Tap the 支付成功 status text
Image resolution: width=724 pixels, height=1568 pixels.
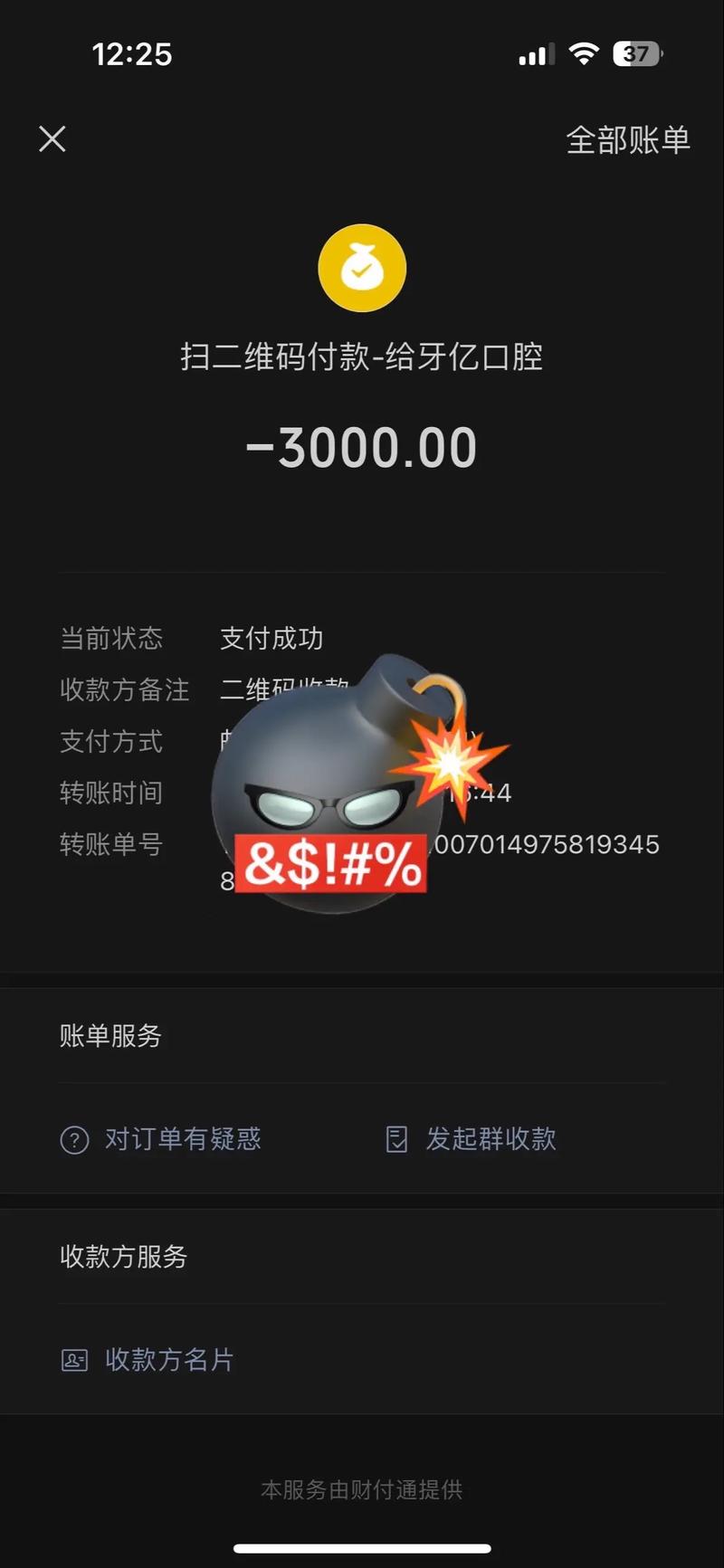click(x=271, y=639)
